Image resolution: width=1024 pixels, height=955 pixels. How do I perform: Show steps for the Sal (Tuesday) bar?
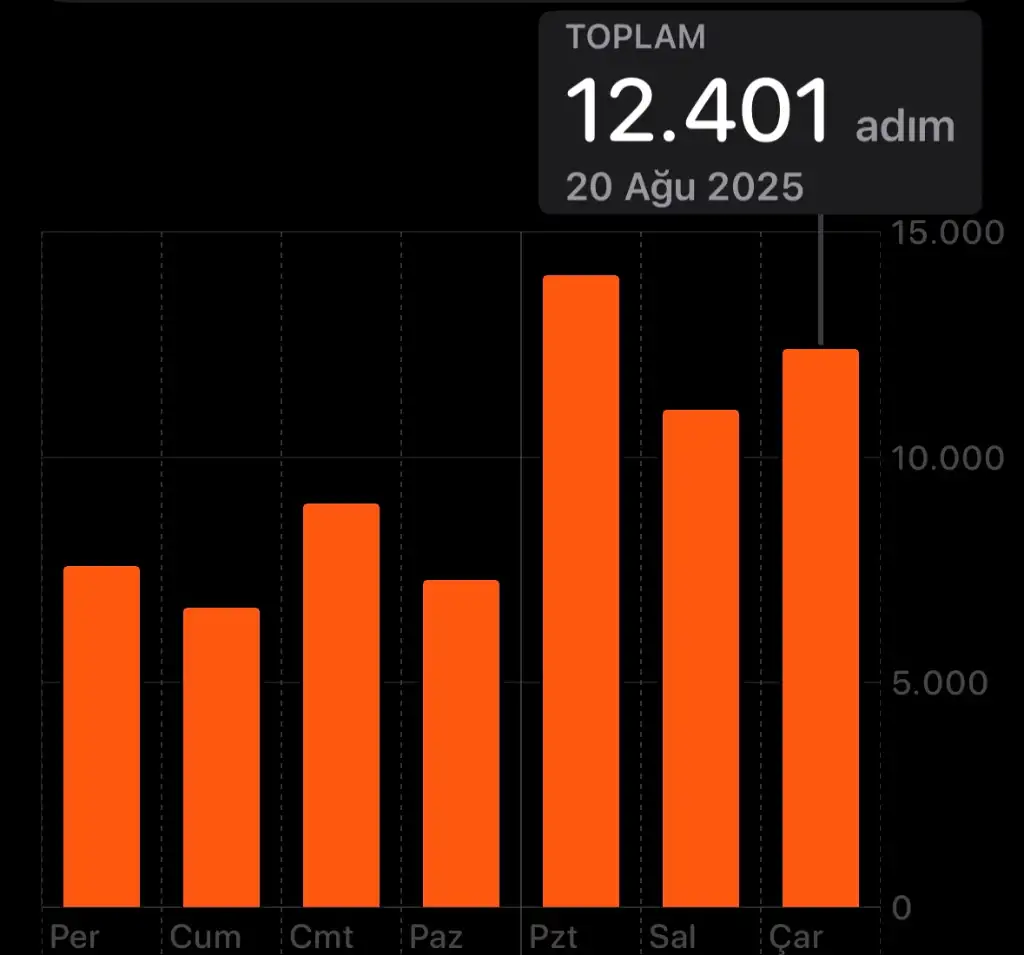point(701,659)
